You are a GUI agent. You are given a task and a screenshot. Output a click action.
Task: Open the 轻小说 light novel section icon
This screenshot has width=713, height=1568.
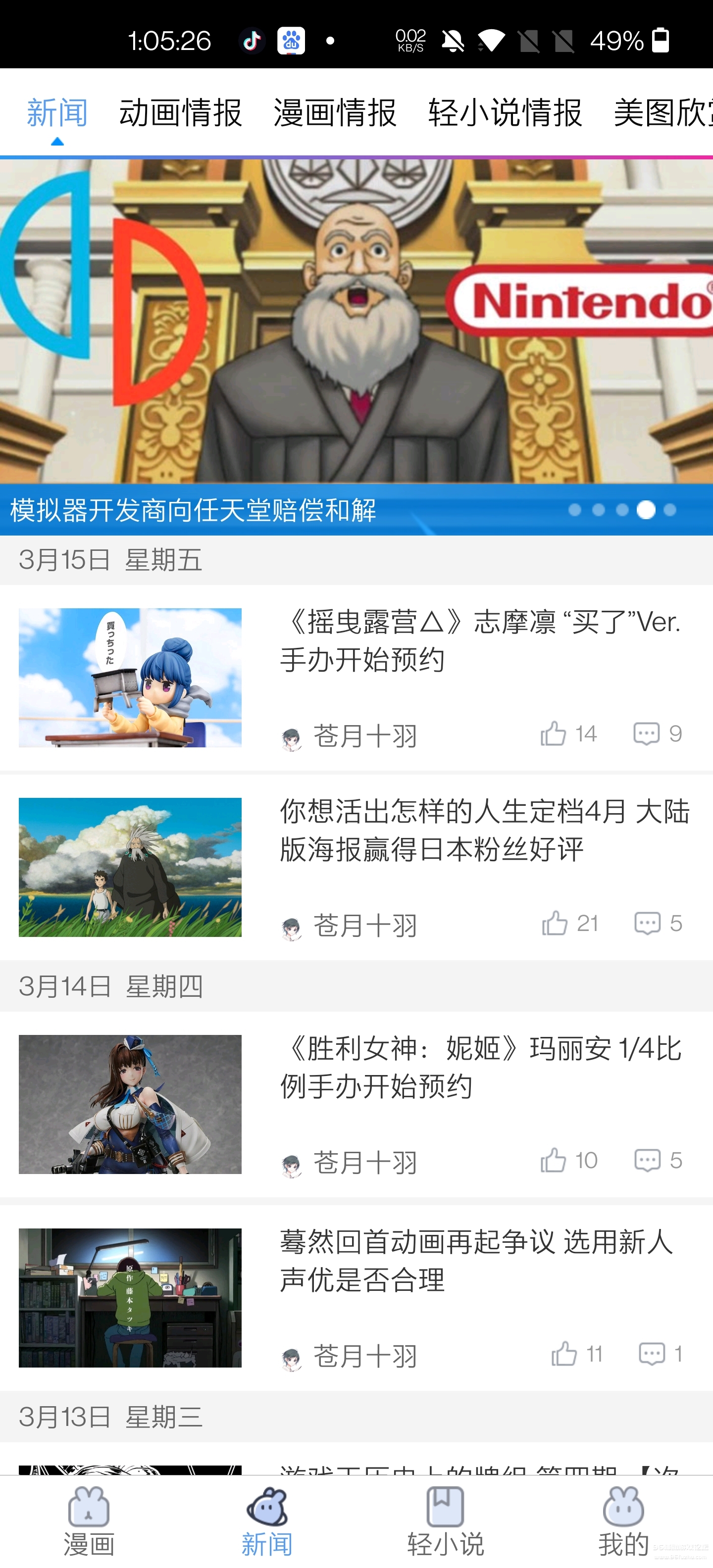(445, 1504)
